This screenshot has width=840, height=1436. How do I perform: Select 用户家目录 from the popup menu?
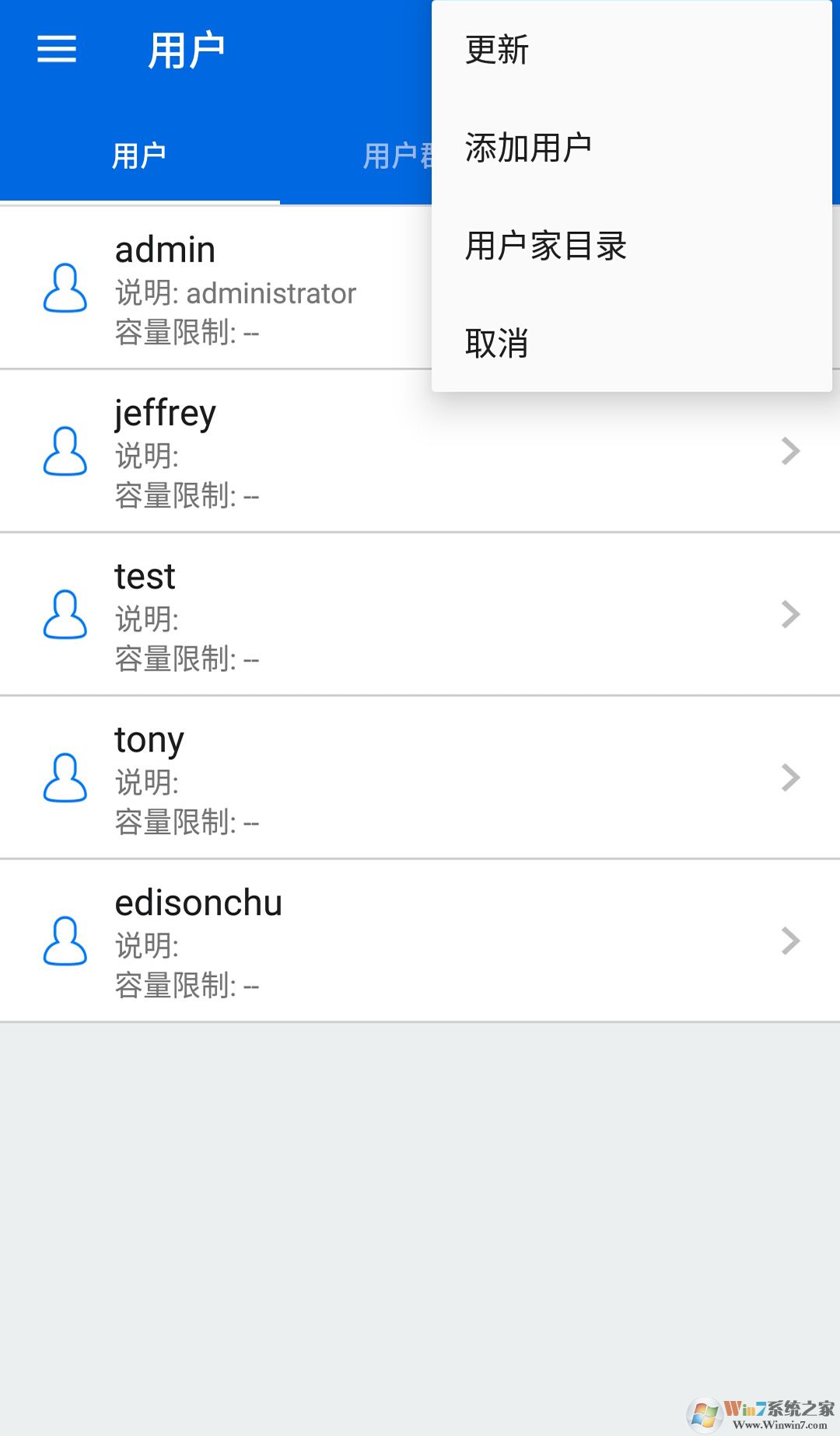coord(547,245)
